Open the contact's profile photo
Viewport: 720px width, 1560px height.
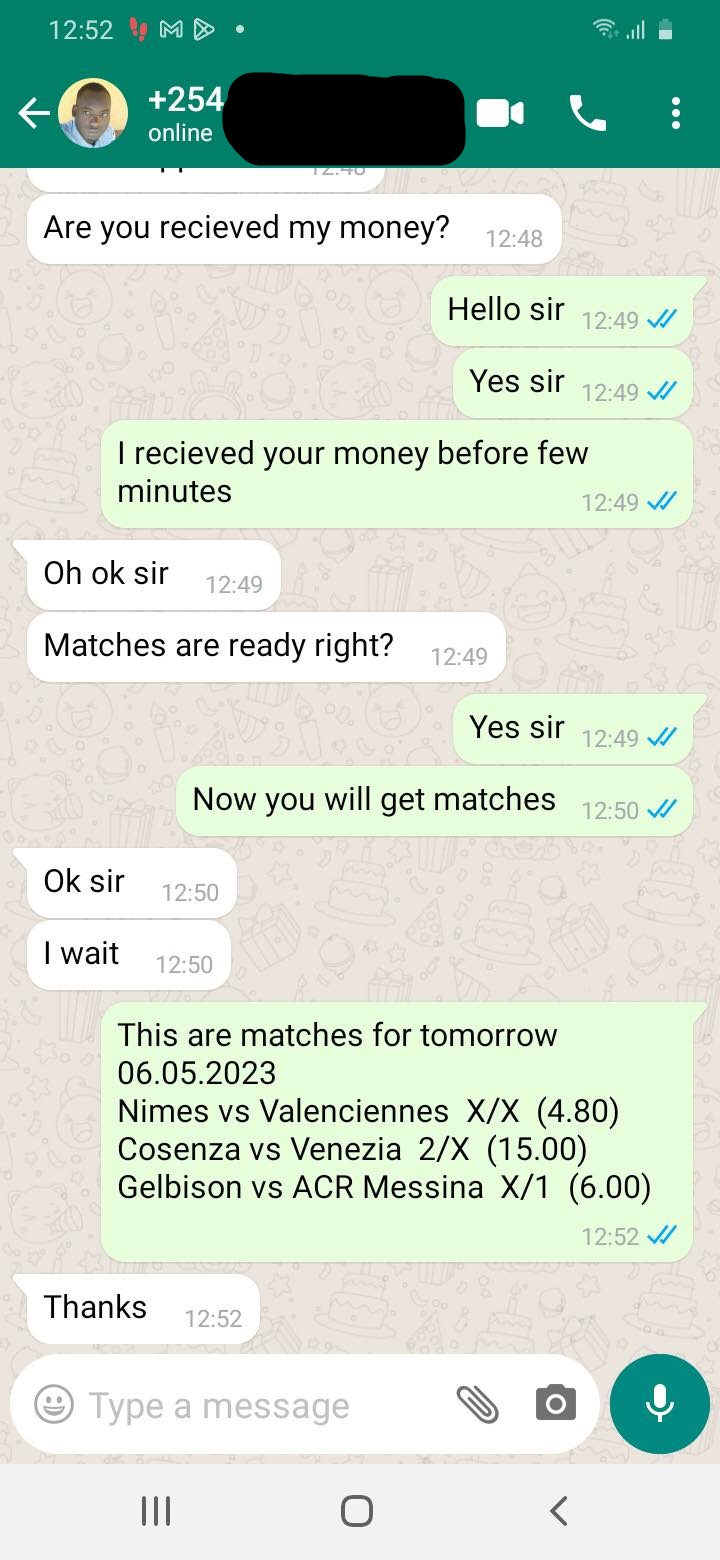tap(93, 114)
